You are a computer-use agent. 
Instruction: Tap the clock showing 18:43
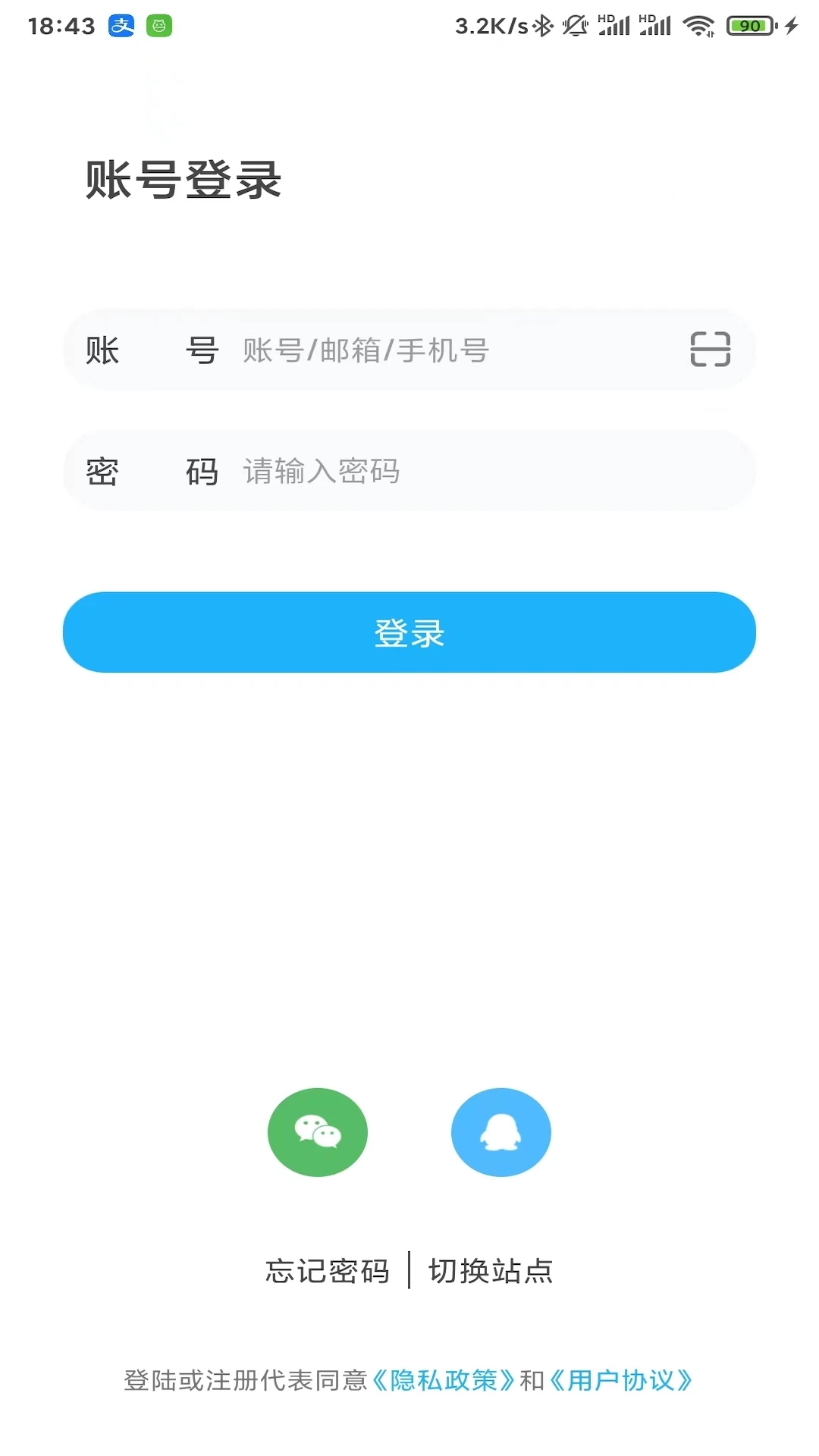tap(57, 24)
